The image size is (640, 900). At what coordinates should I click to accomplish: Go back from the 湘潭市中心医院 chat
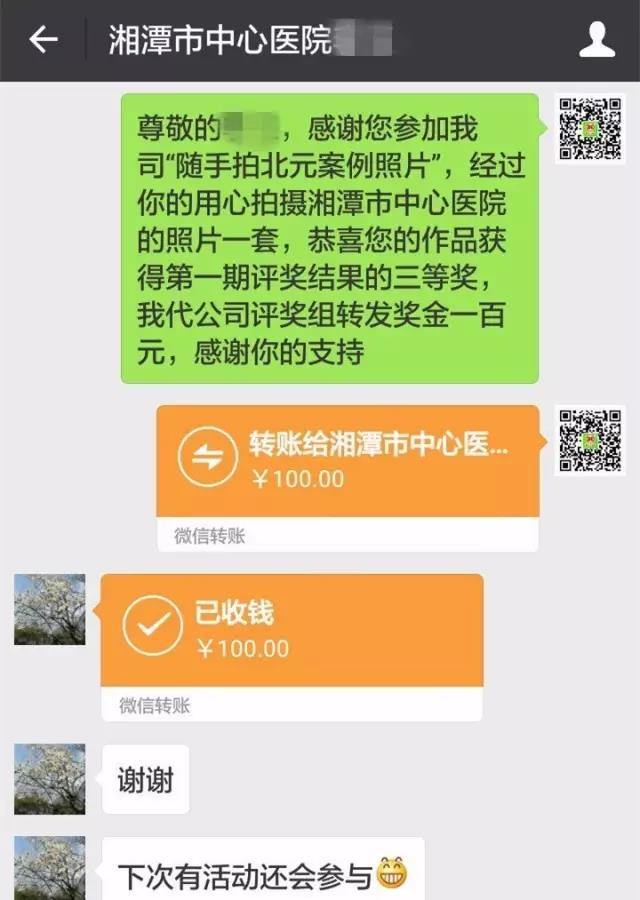pos(43,40)
